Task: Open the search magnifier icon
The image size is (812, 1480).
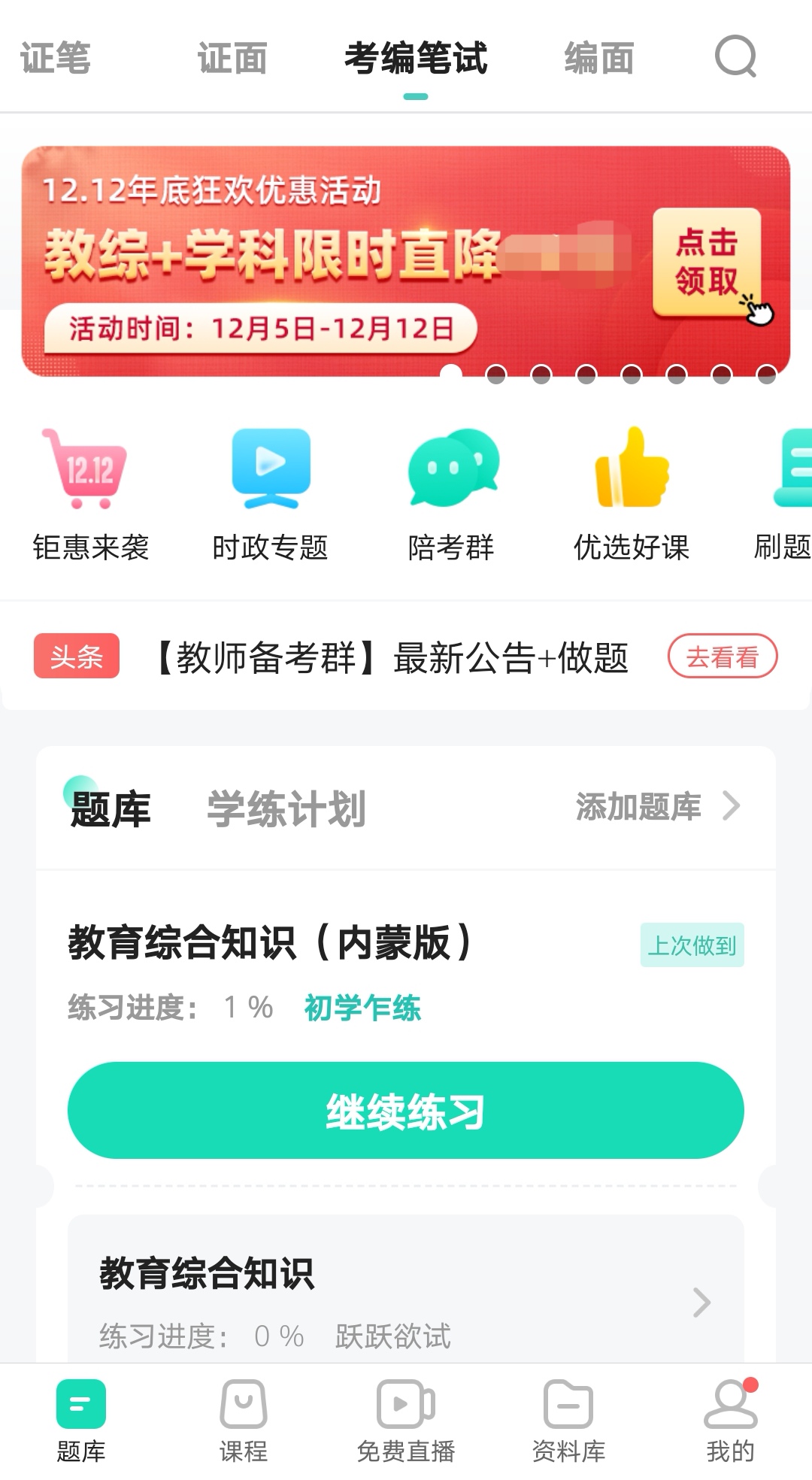Action: pos(735,57)
